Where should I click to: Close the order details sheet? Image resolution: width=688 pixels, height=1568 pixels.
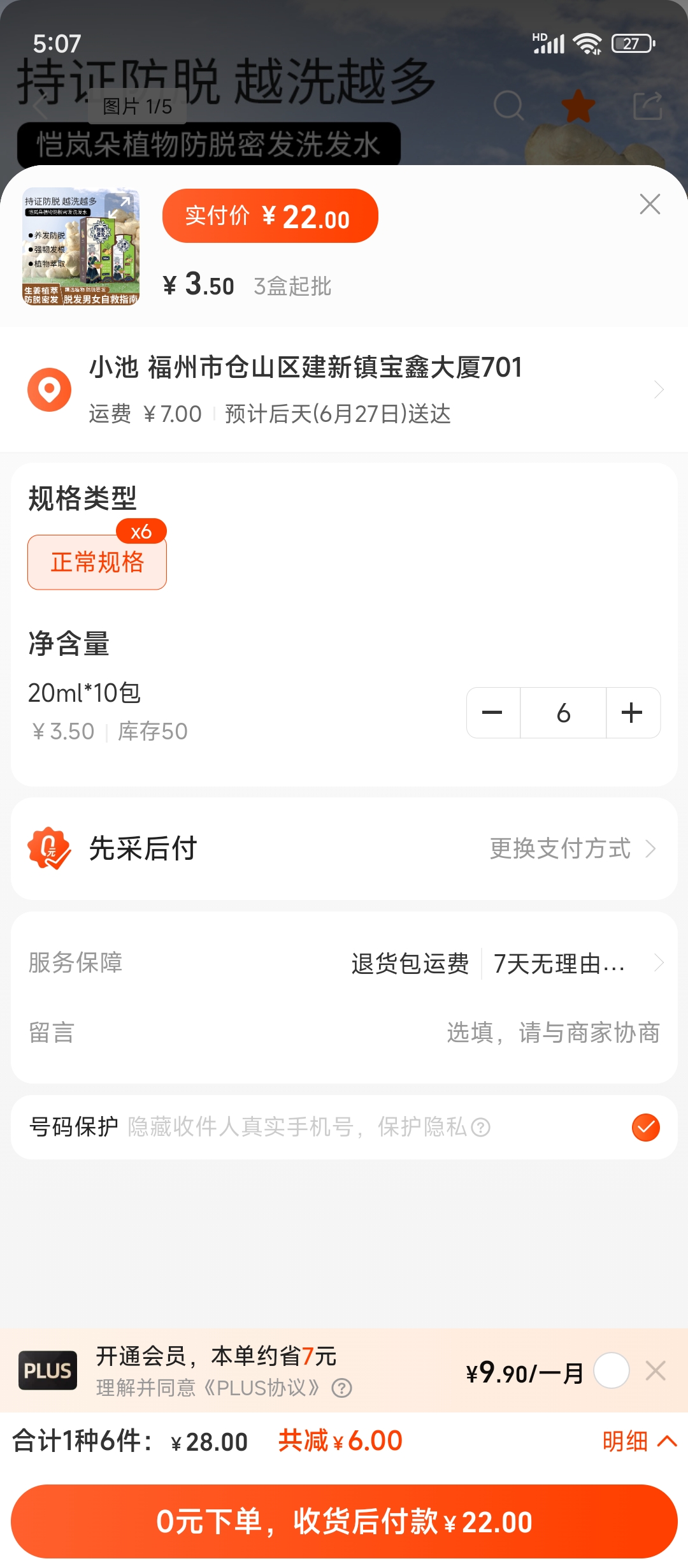(650, 204)
